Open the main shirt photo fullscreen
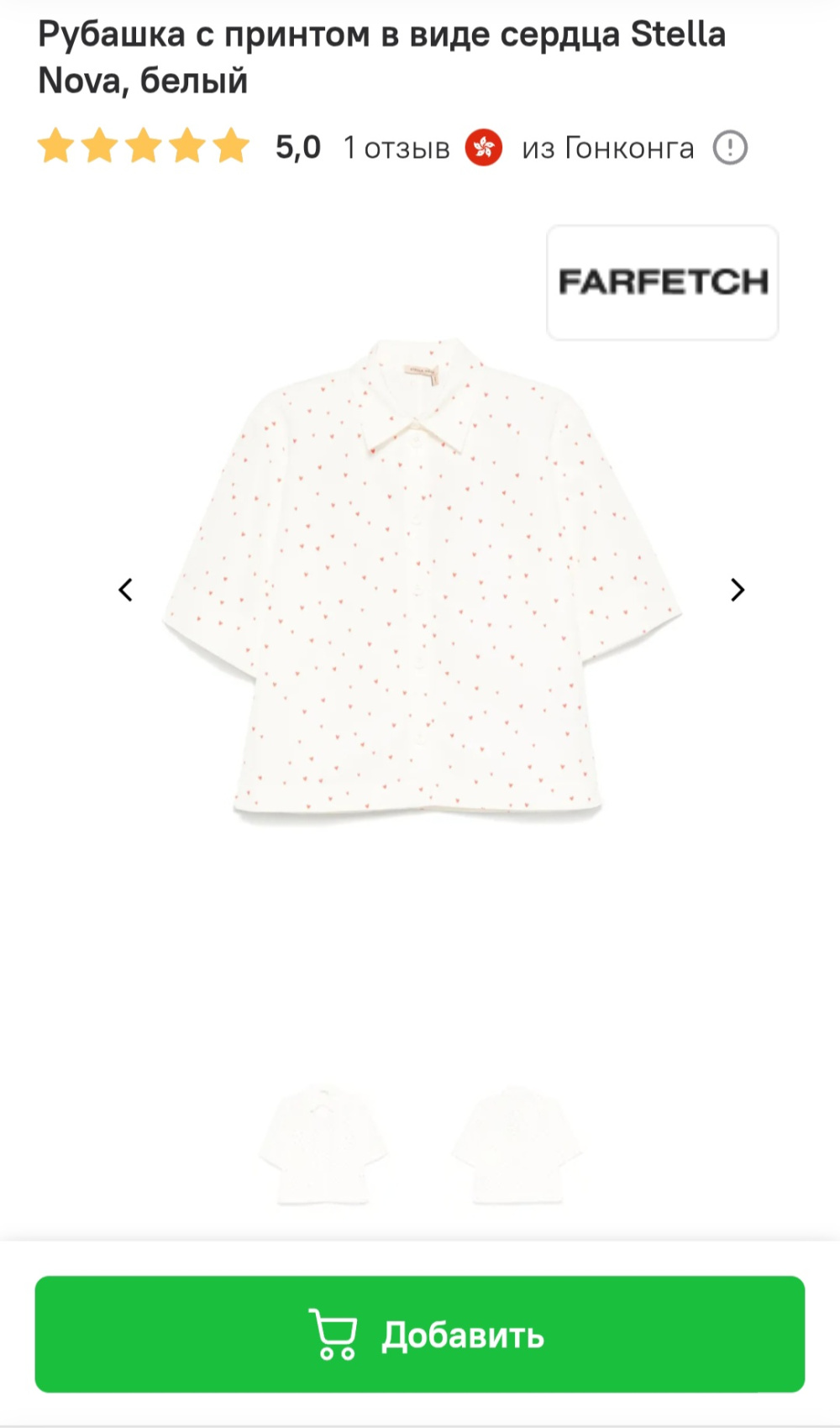This screenshot has height=1428, width=840. tap(422, 580)
